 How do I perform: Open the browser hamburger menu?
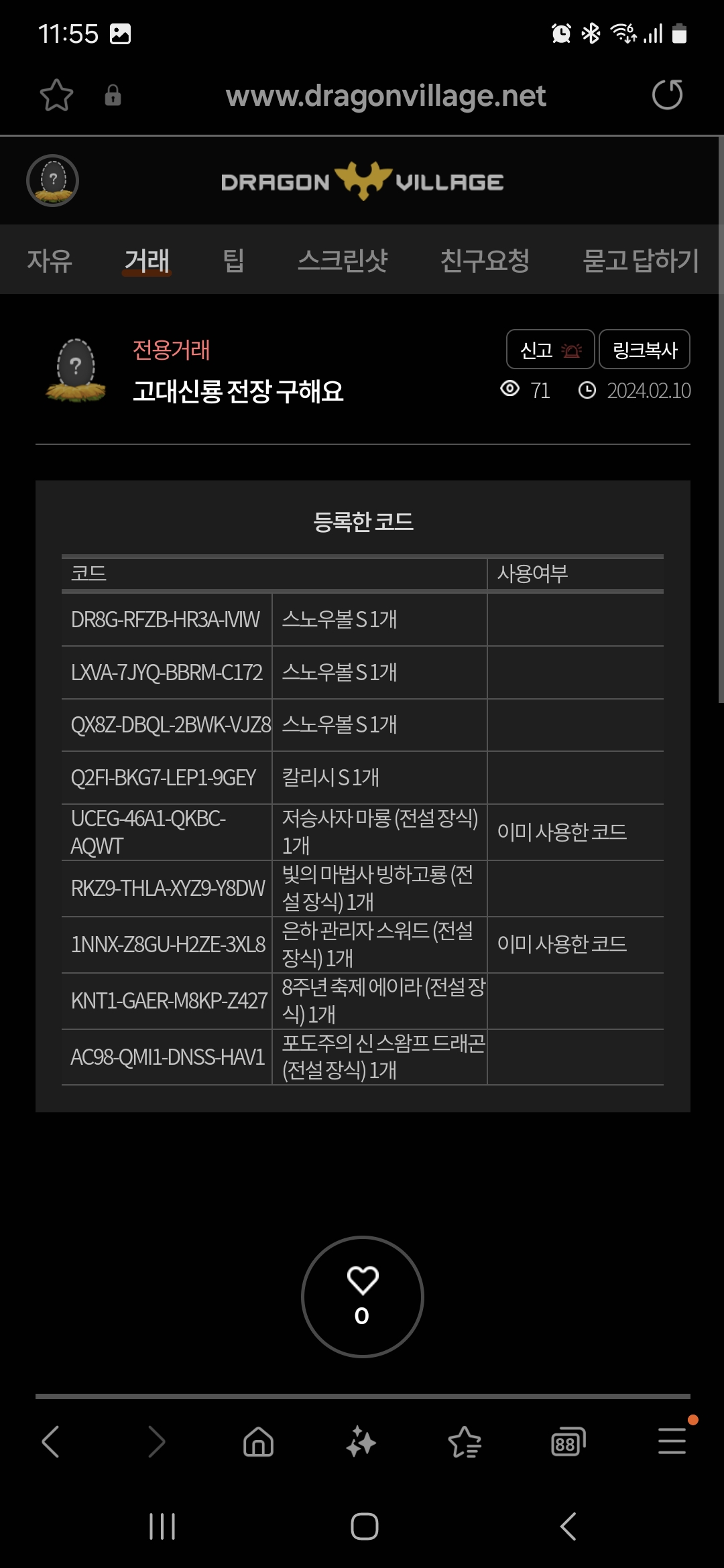click(x=672, y=1441)
